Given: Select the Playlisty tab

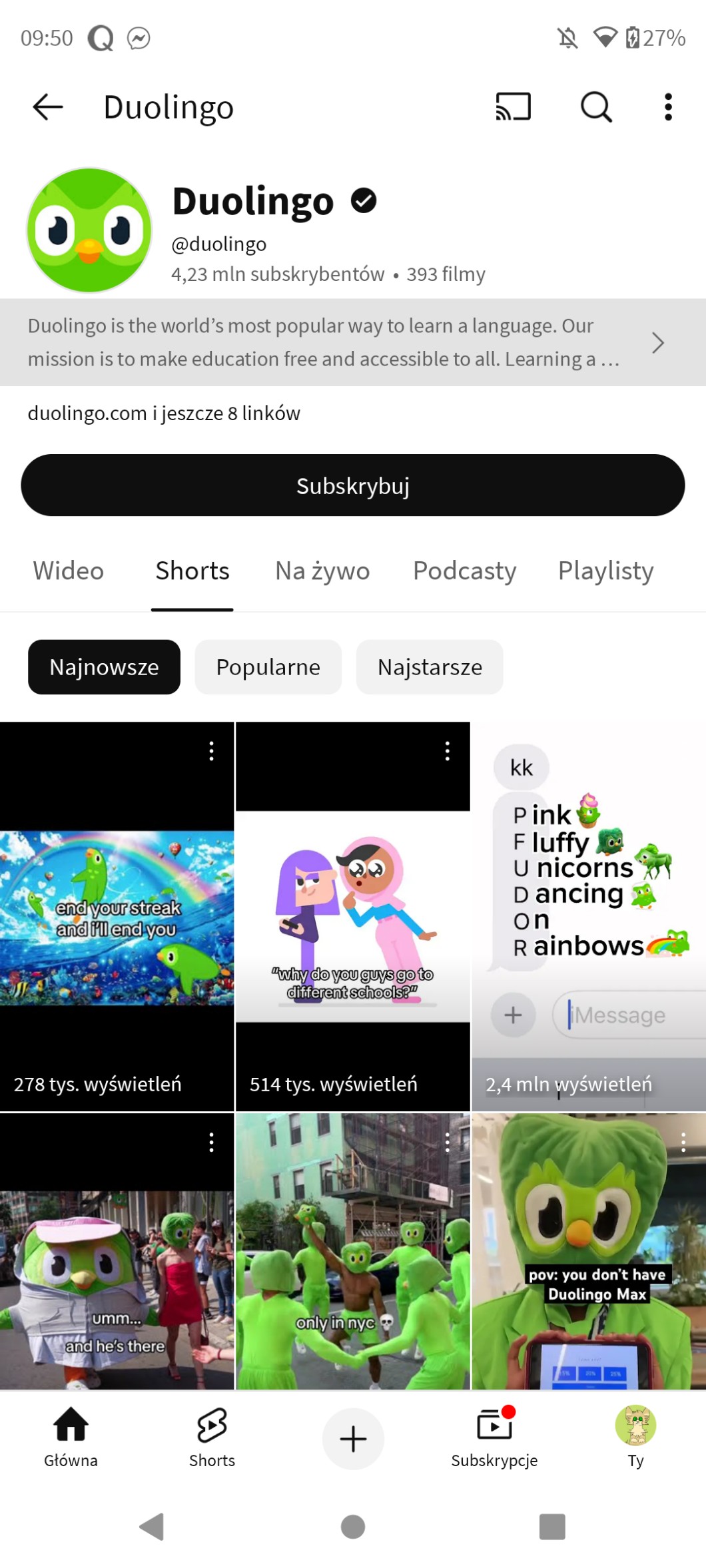Looking at the screenshot, I should click(x=605, y=571).
